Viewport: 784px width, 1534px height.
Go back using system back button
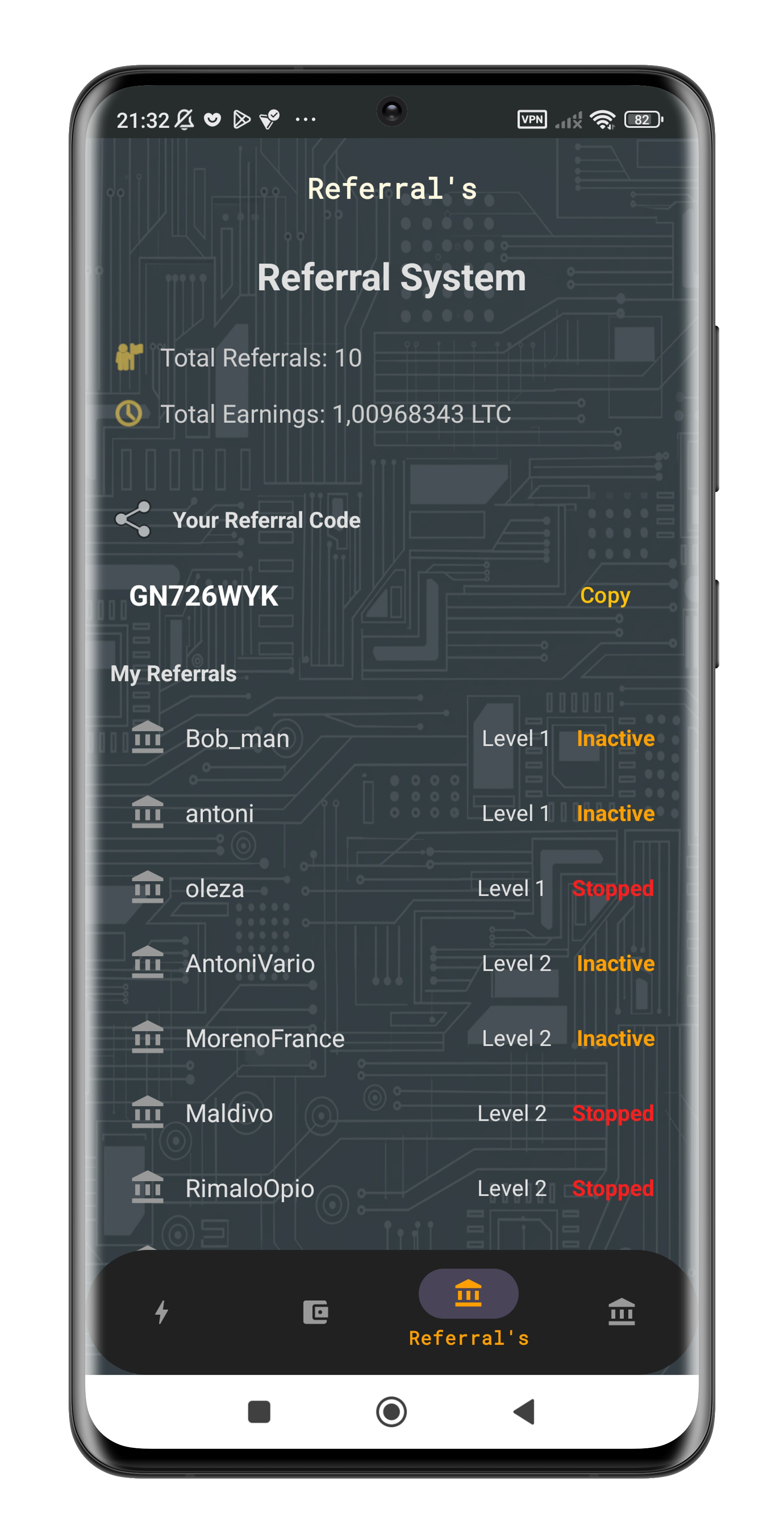pyautogui.click(x=525, y=1411)
